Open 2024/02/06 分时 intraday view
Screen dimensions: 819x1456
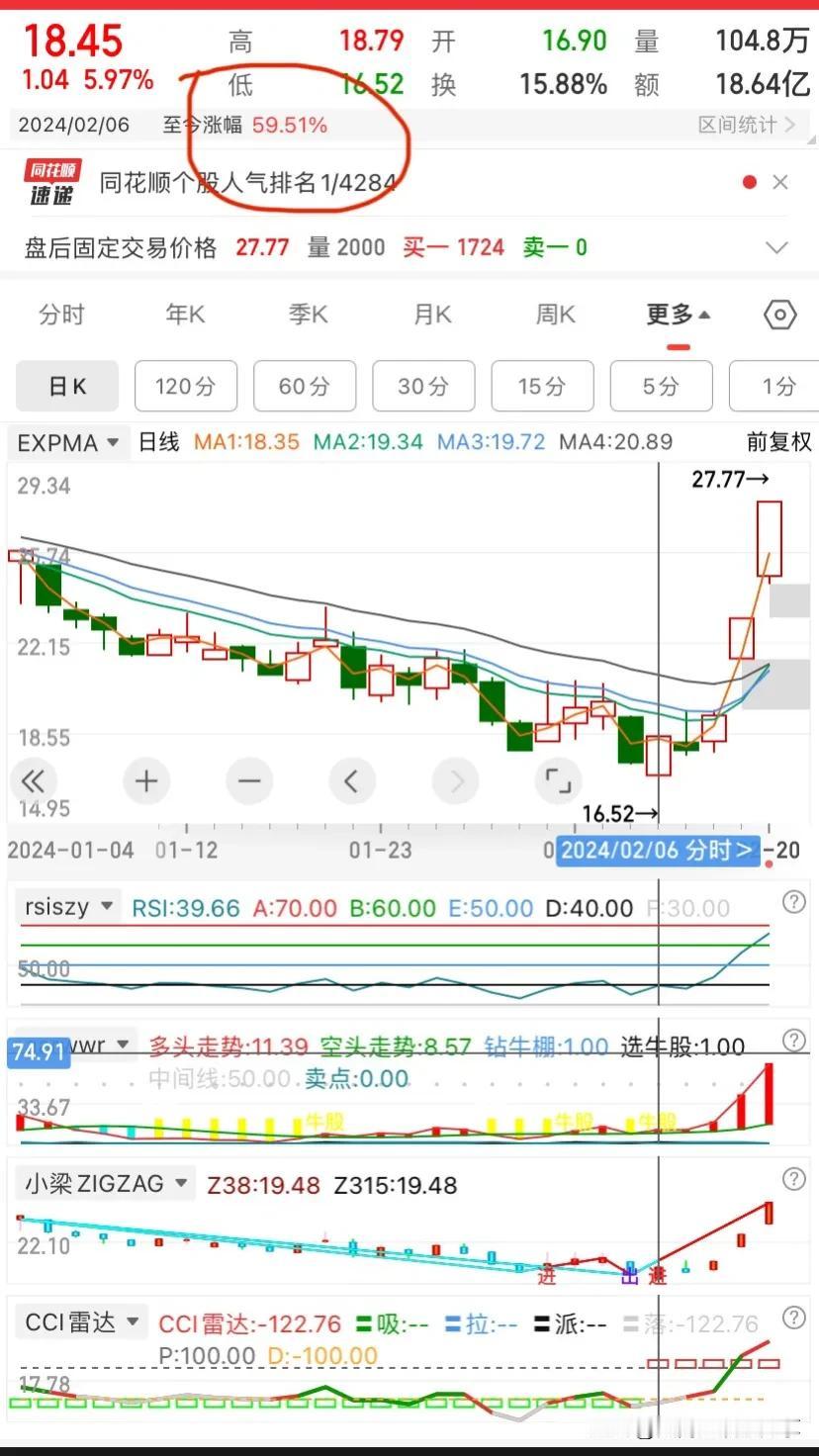[658, 850]
